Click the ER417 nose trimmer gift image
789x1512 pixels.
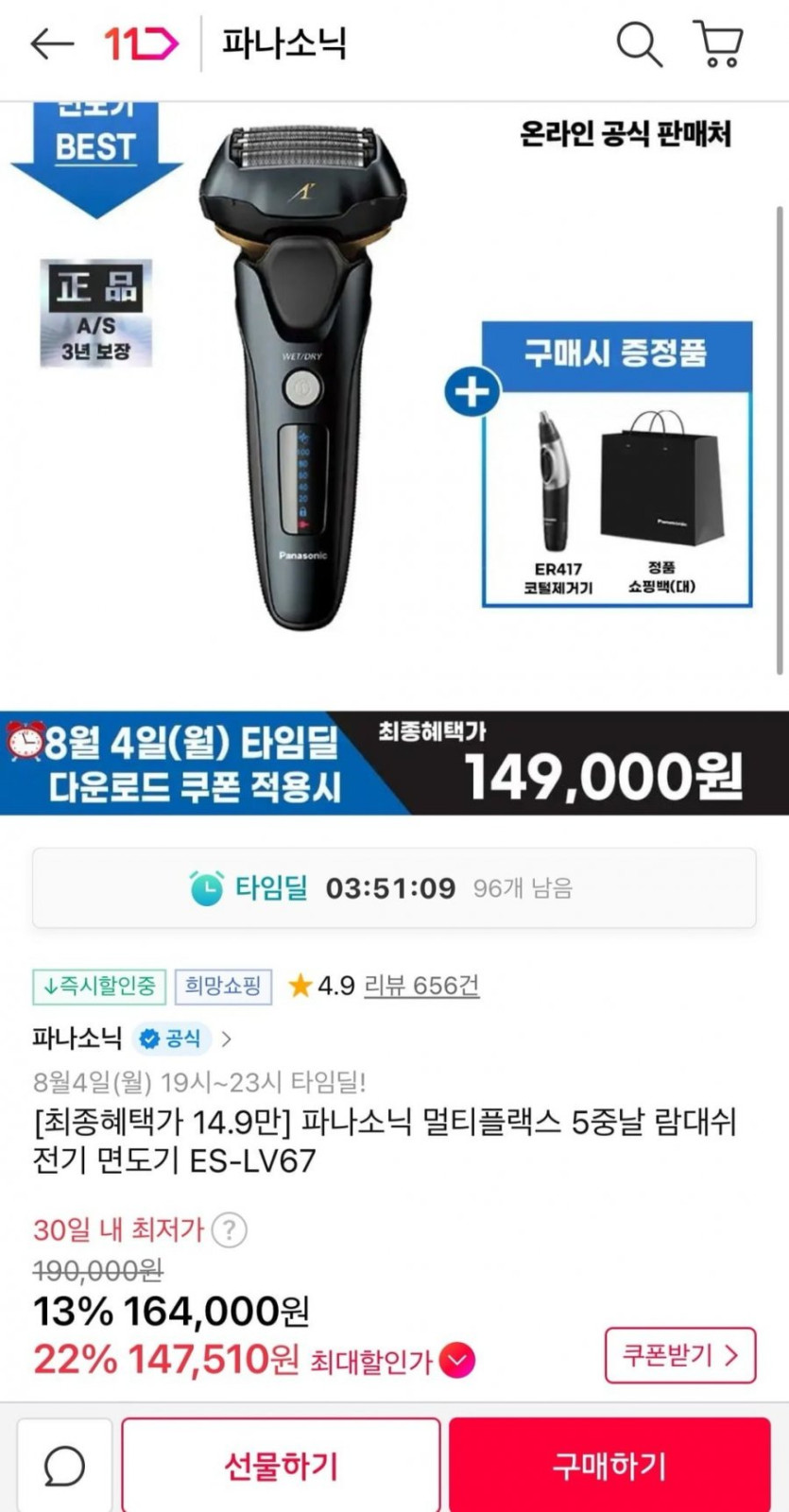[x=554, y=477]
